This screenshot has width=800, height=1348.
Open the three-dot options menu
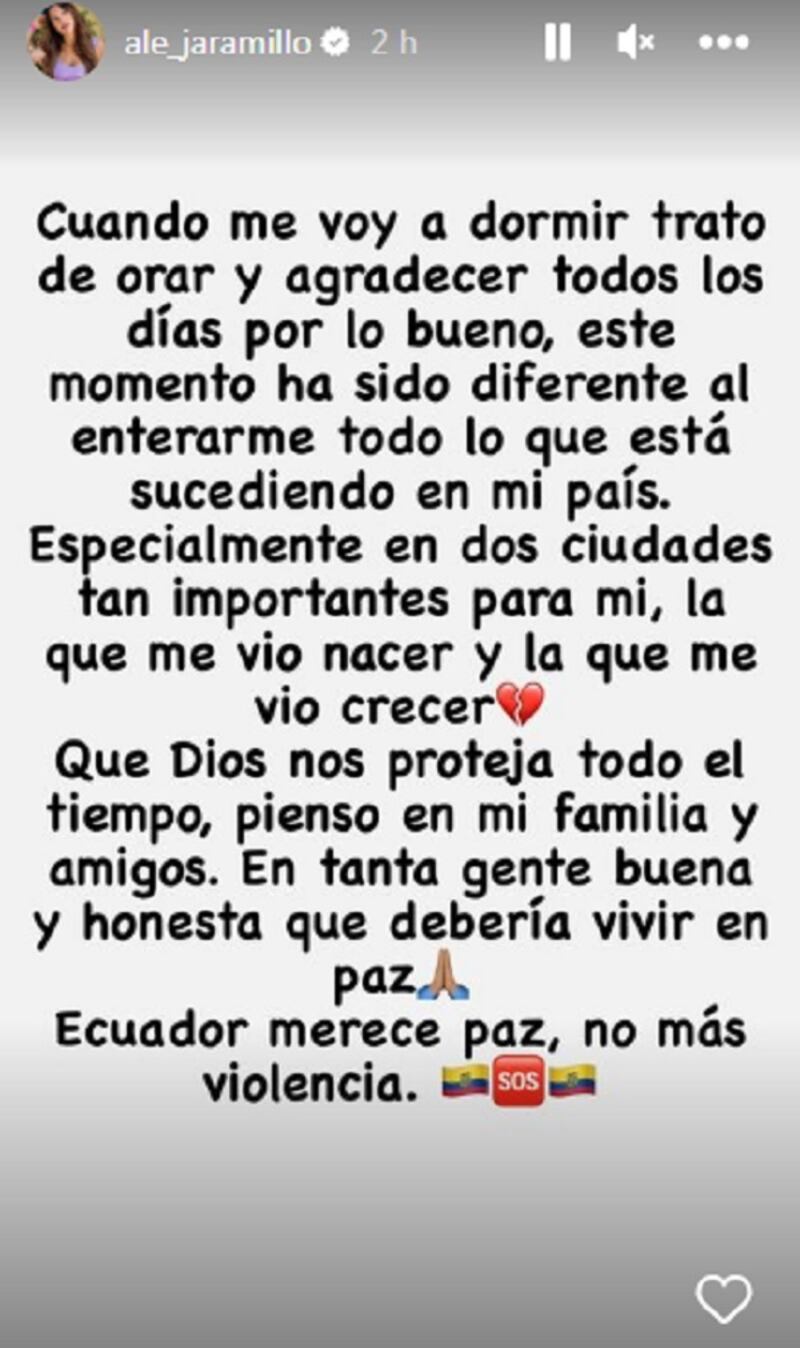722,43
